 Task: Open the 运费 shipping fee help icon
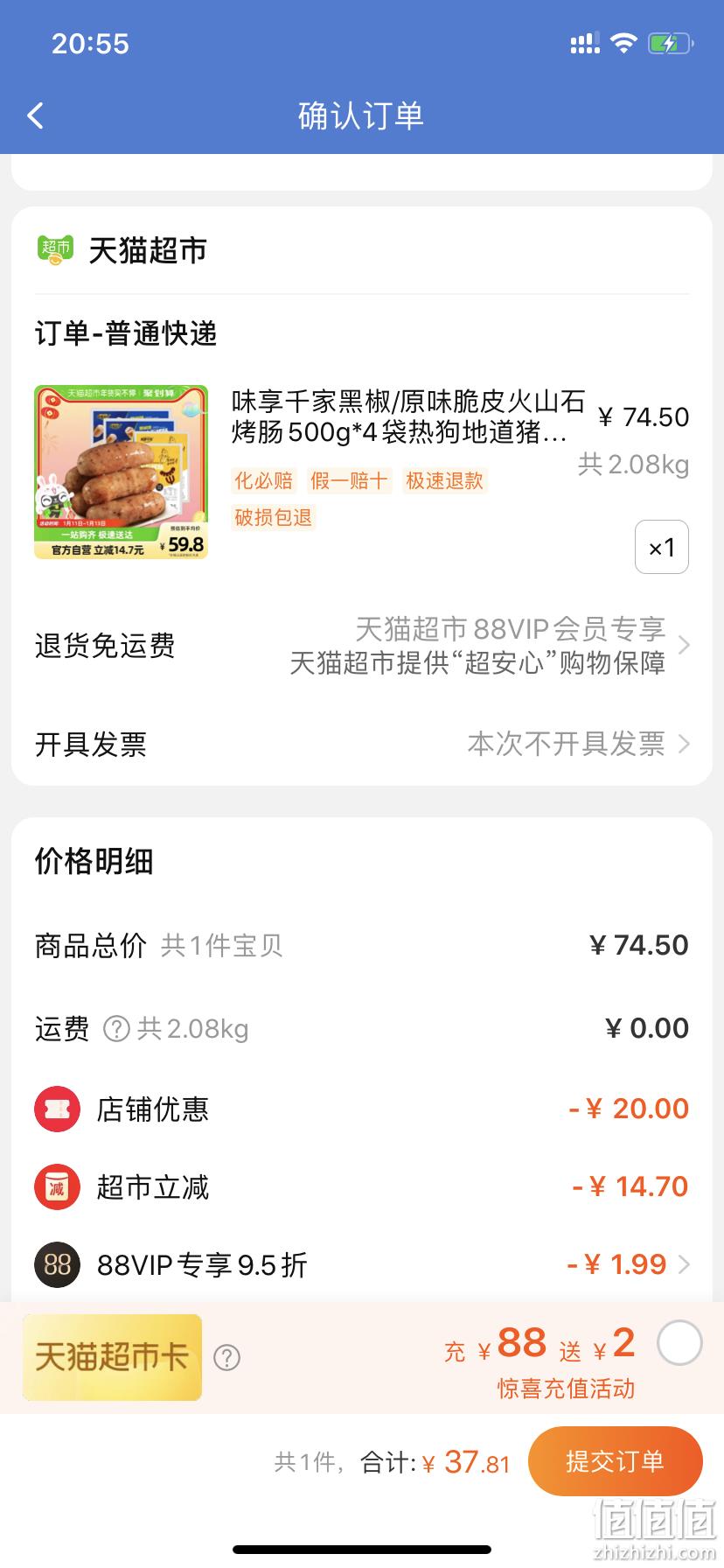[116, 1029]
